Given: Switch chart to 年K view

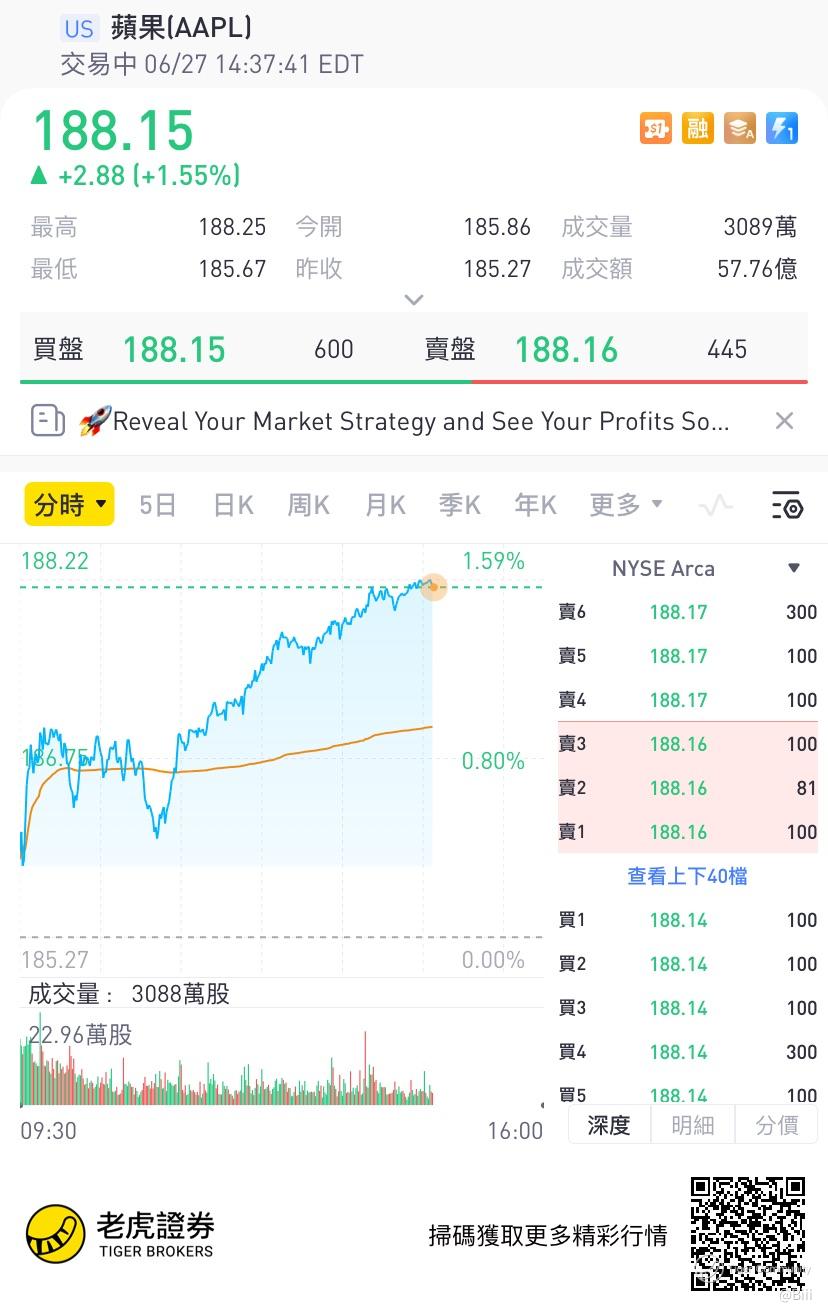Looking at the screenshot, I should point(535,506).
